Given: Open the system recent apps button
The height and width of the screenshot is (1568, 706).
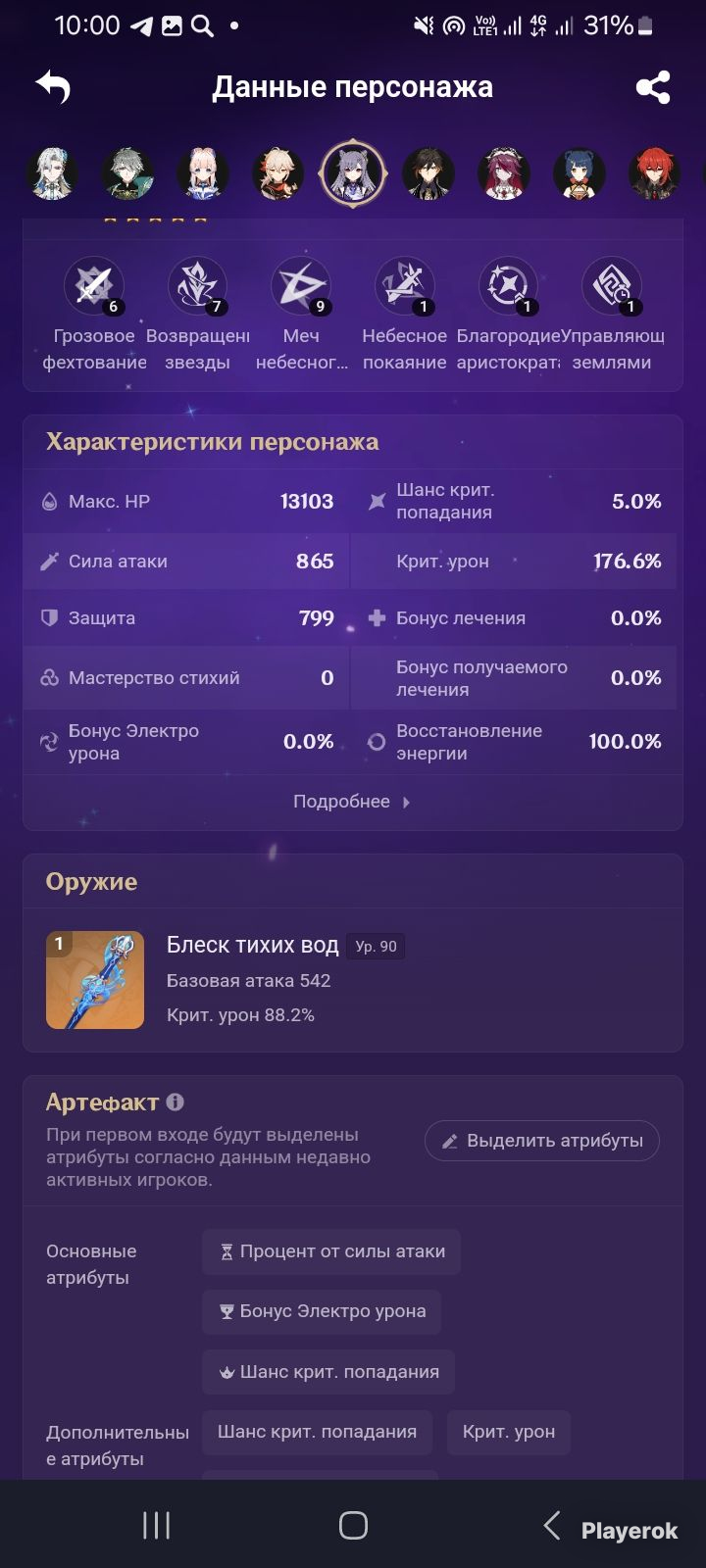Looking at the screenshot, I should (x=157, y=1525).
